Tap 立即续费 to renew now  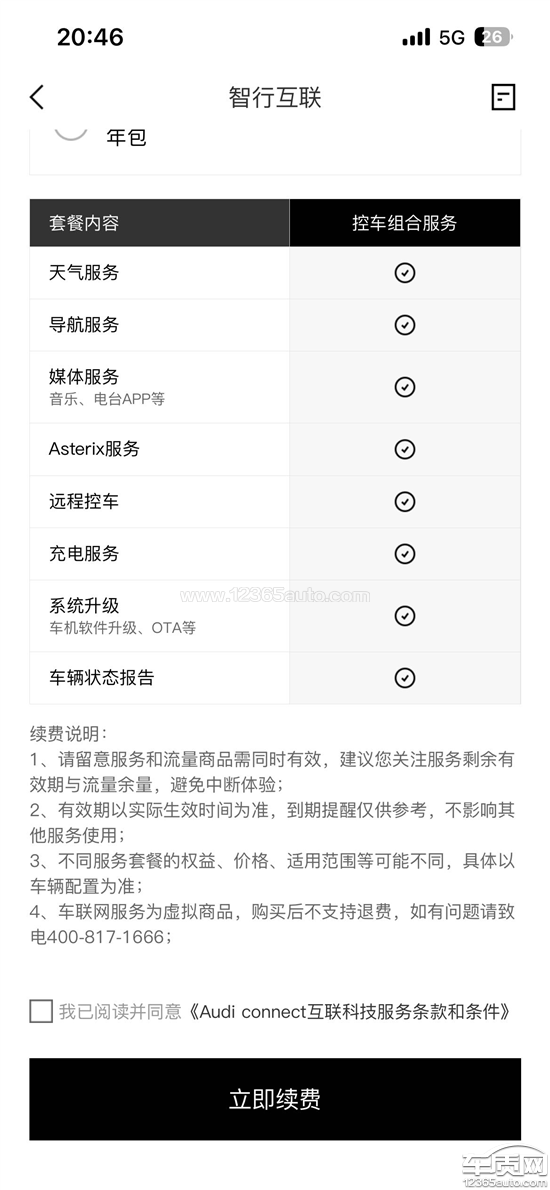(x=275, y=1099)
